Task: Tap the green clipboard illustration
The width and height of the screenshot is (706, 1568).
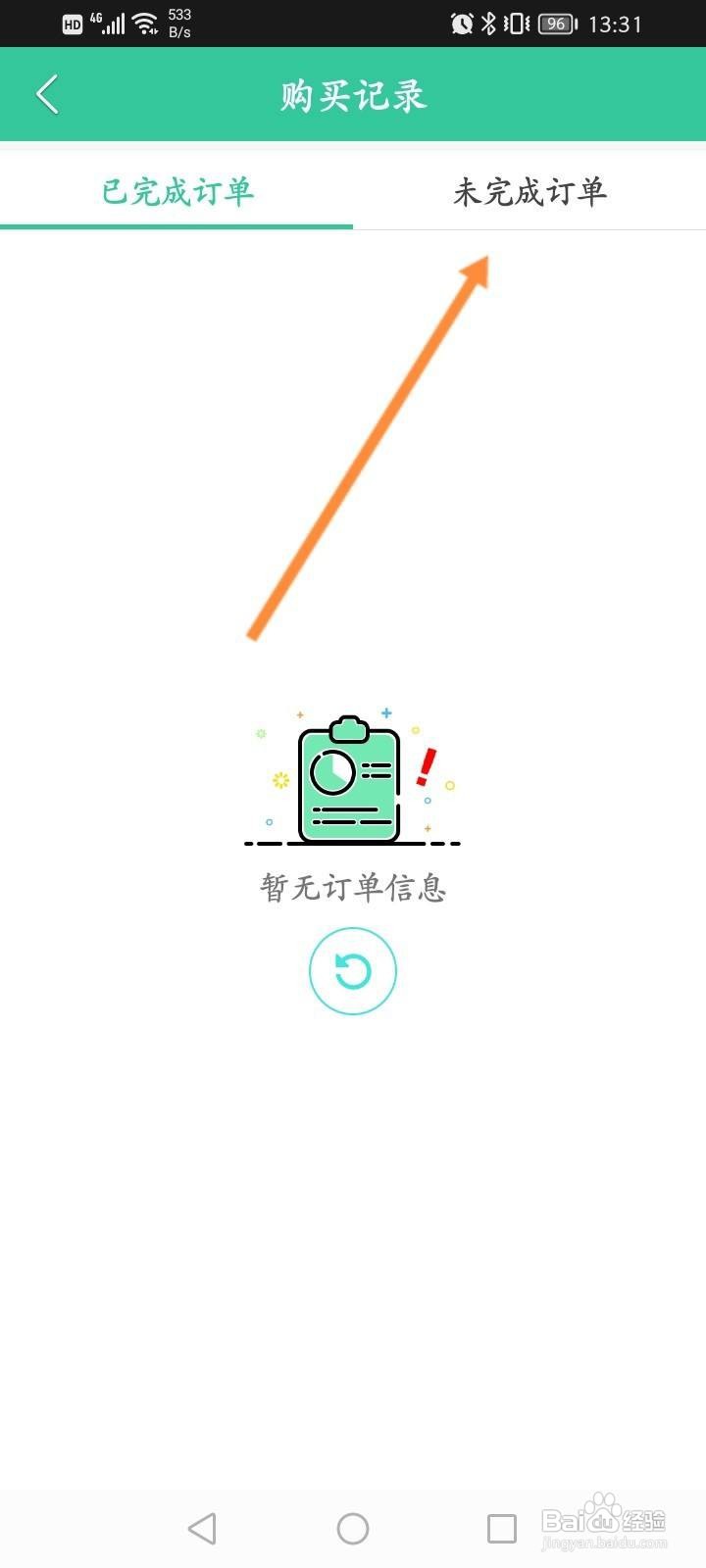Action: click(x=348, y=779)
